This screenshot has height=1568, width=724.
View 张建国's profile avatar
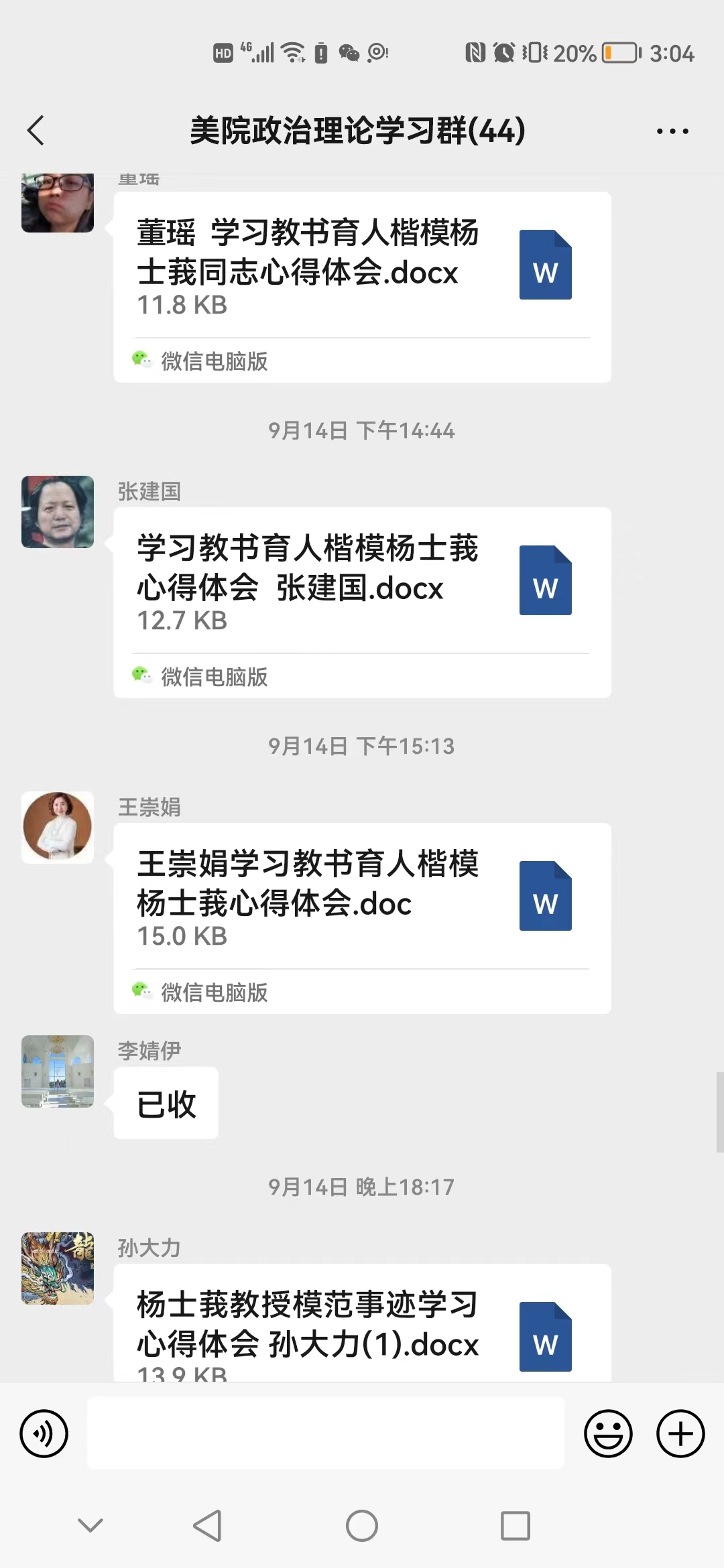[58, 512]
